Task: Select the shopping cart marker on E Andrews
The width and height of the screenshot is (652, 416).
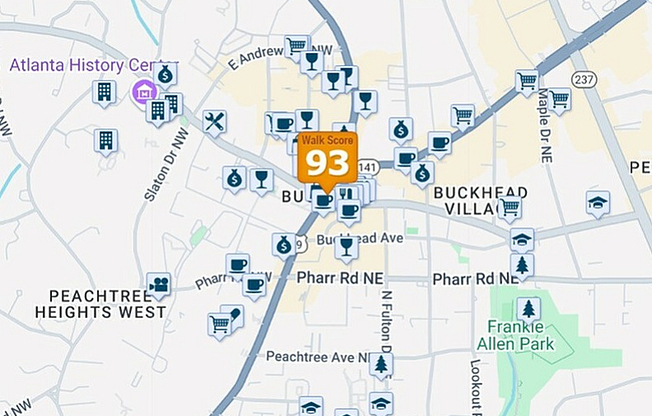Action: [x=296, y=45]
